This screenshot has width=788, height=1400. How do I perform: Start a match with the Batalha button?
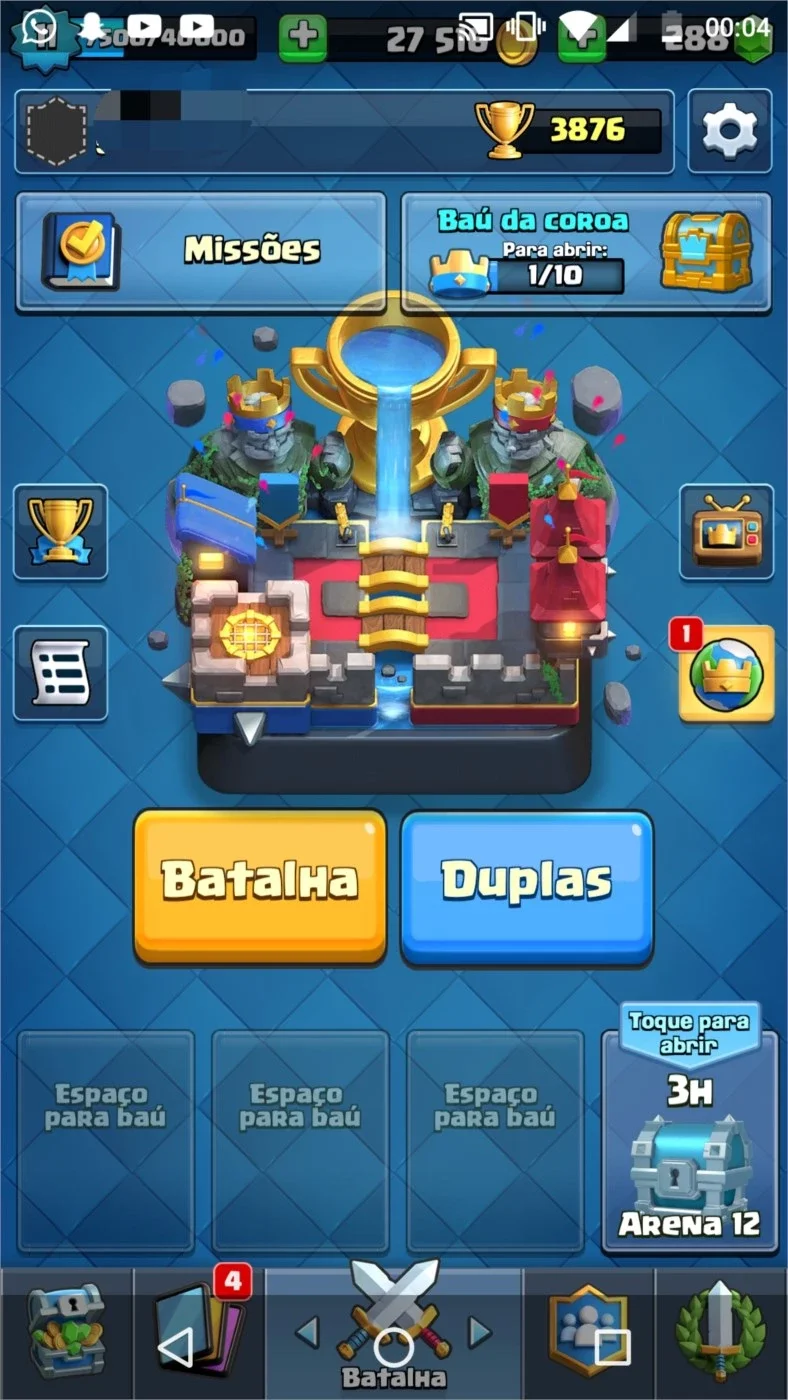coord(260,886)
